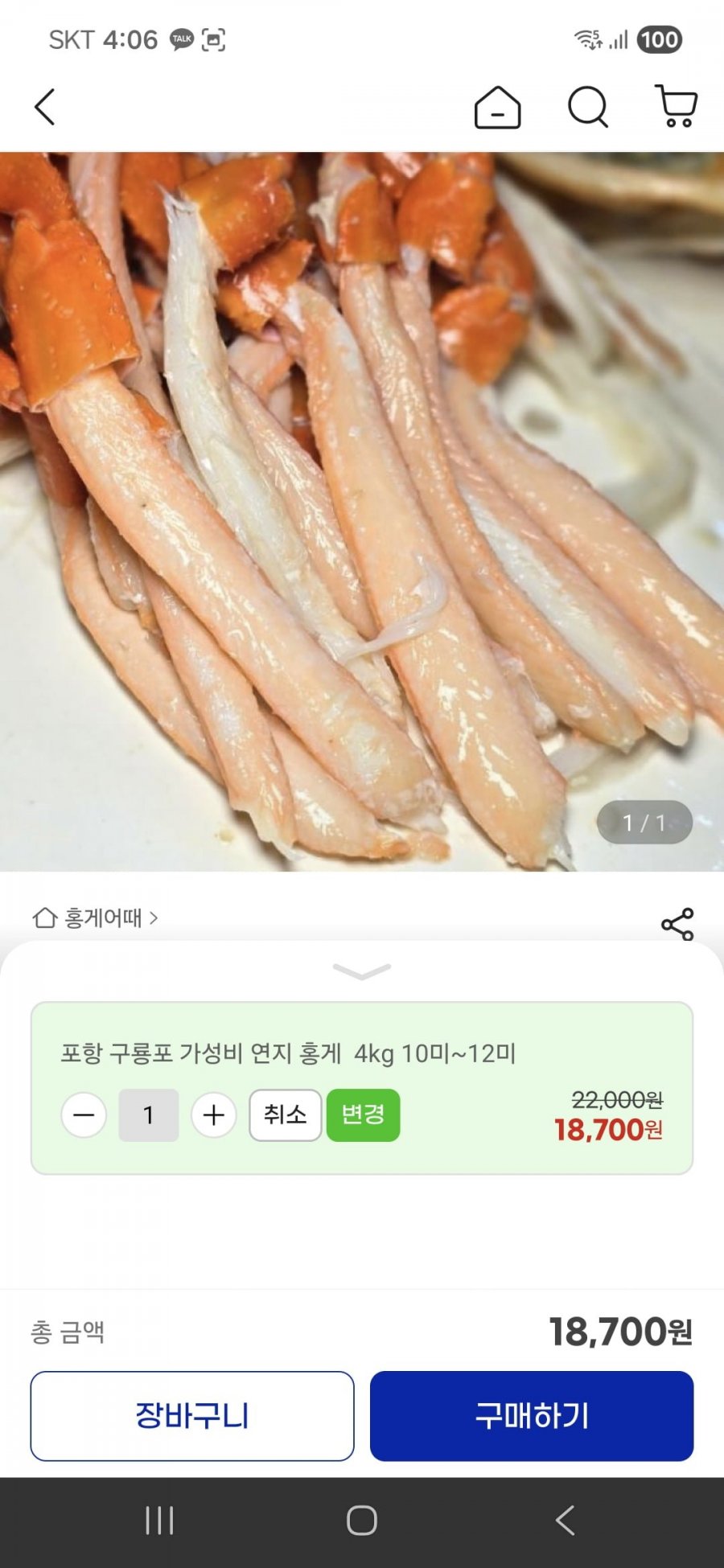Share this product
Screen dimensions: 724x1568
point(677,925)
